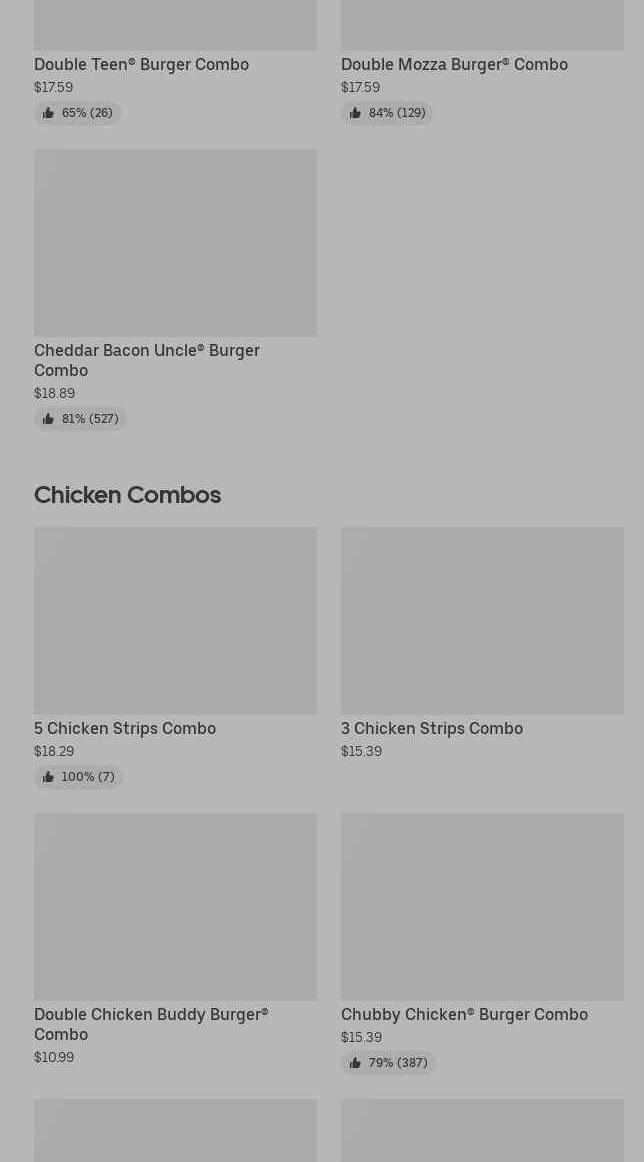This screenshot has height=1162, width=644.
Task: Choose the 3 Chicken Strips Combo
Action: [x=482, y=620]
